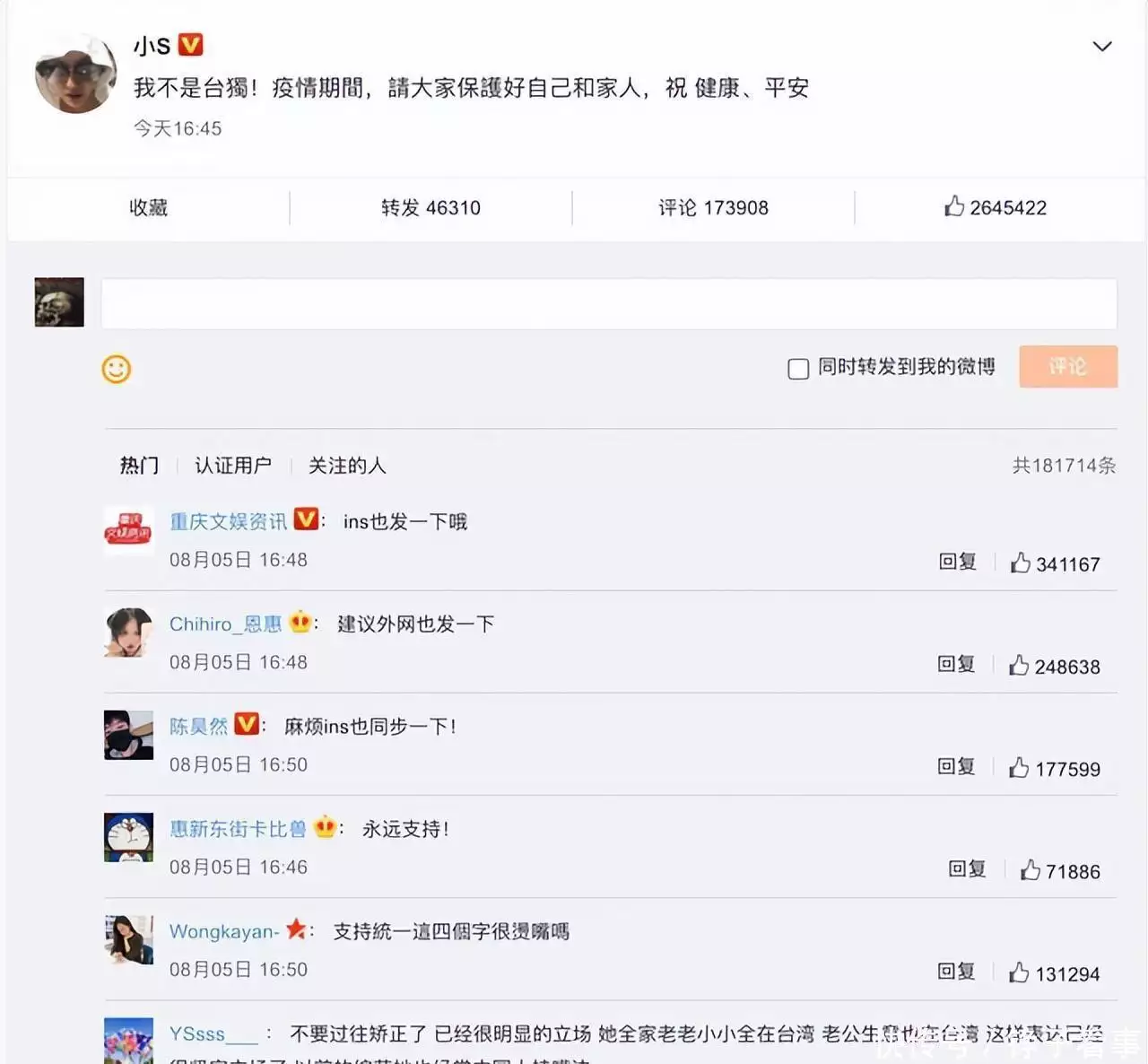Open 陈昊然 user profile

pos(199,726)
